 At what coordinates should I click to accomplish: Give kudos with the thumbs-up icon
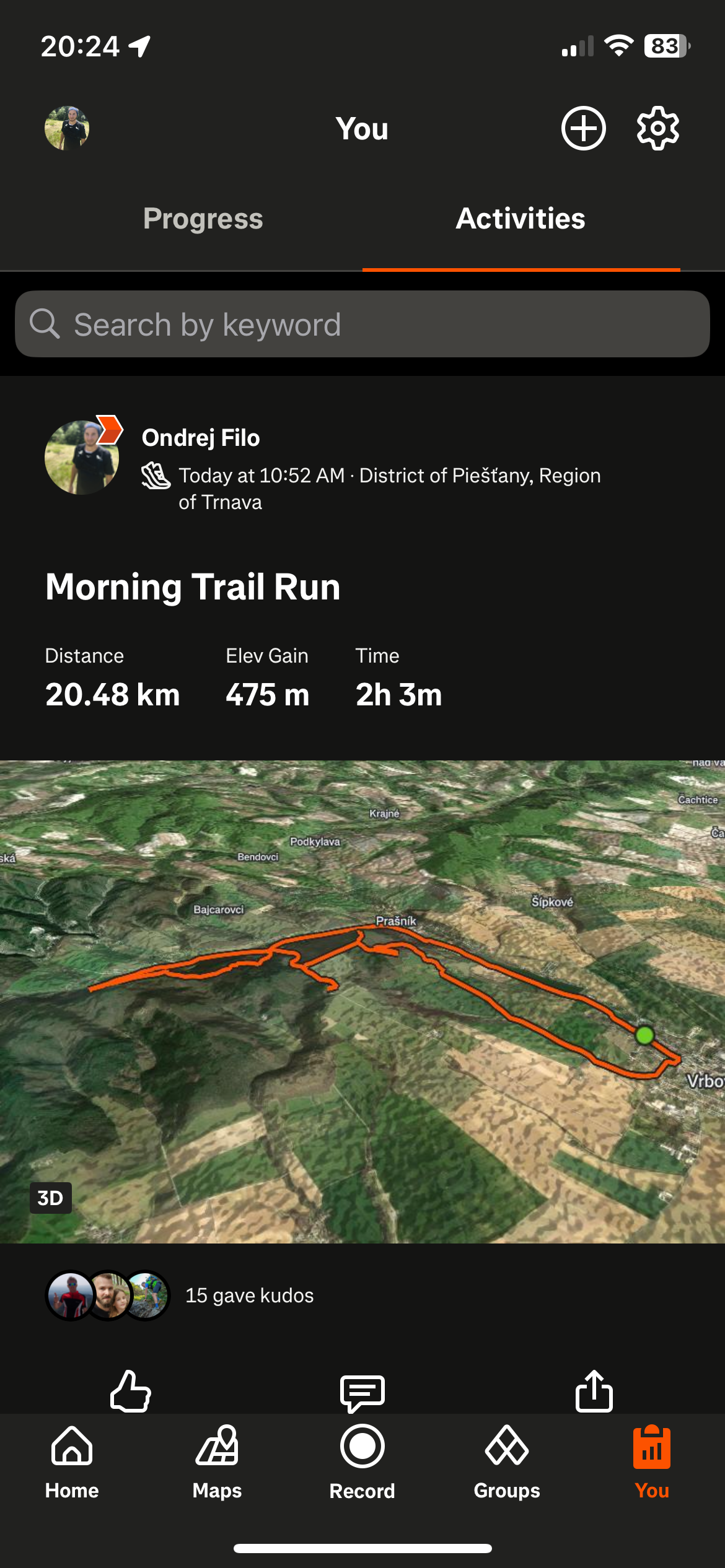[130, 1391]
